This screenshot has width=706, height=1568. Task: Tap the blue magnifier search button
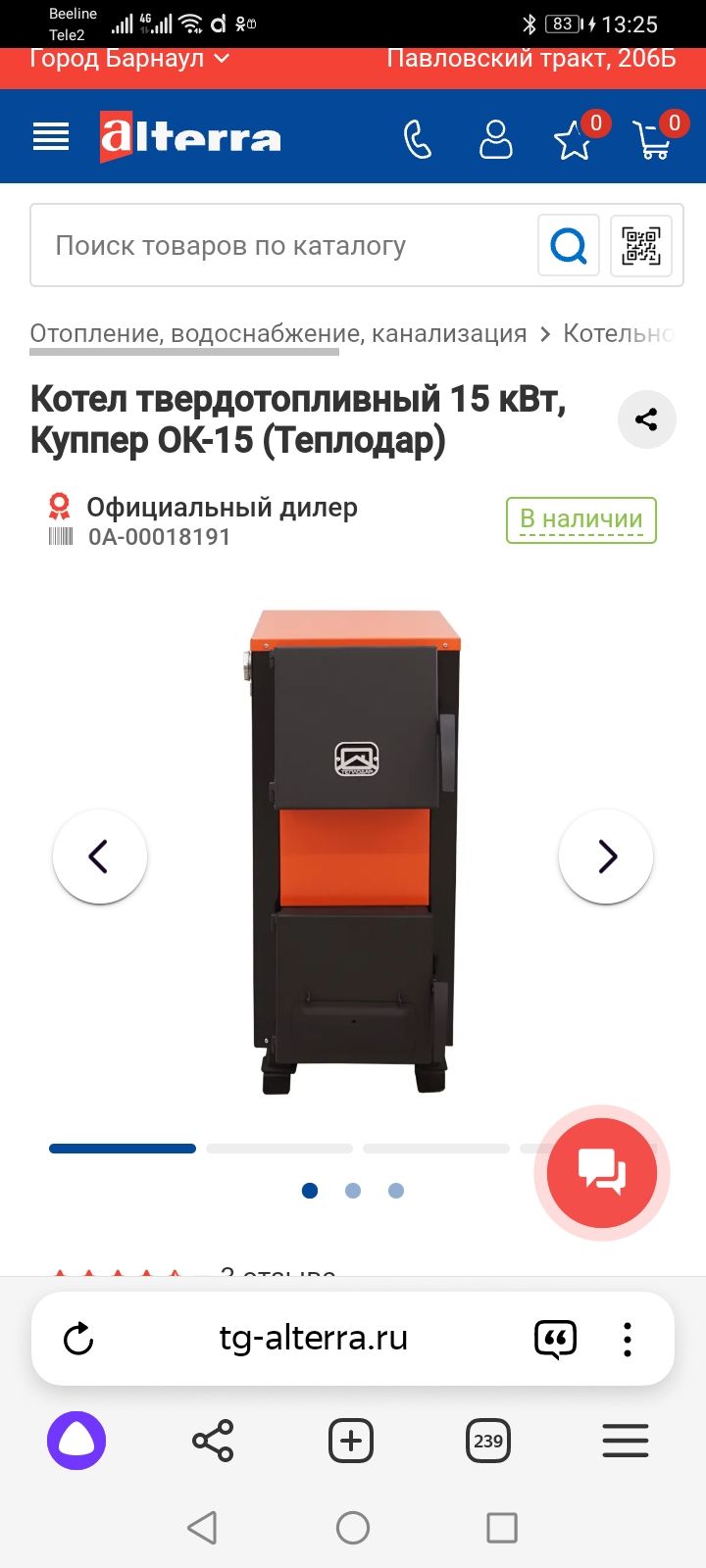pos(569,245)
